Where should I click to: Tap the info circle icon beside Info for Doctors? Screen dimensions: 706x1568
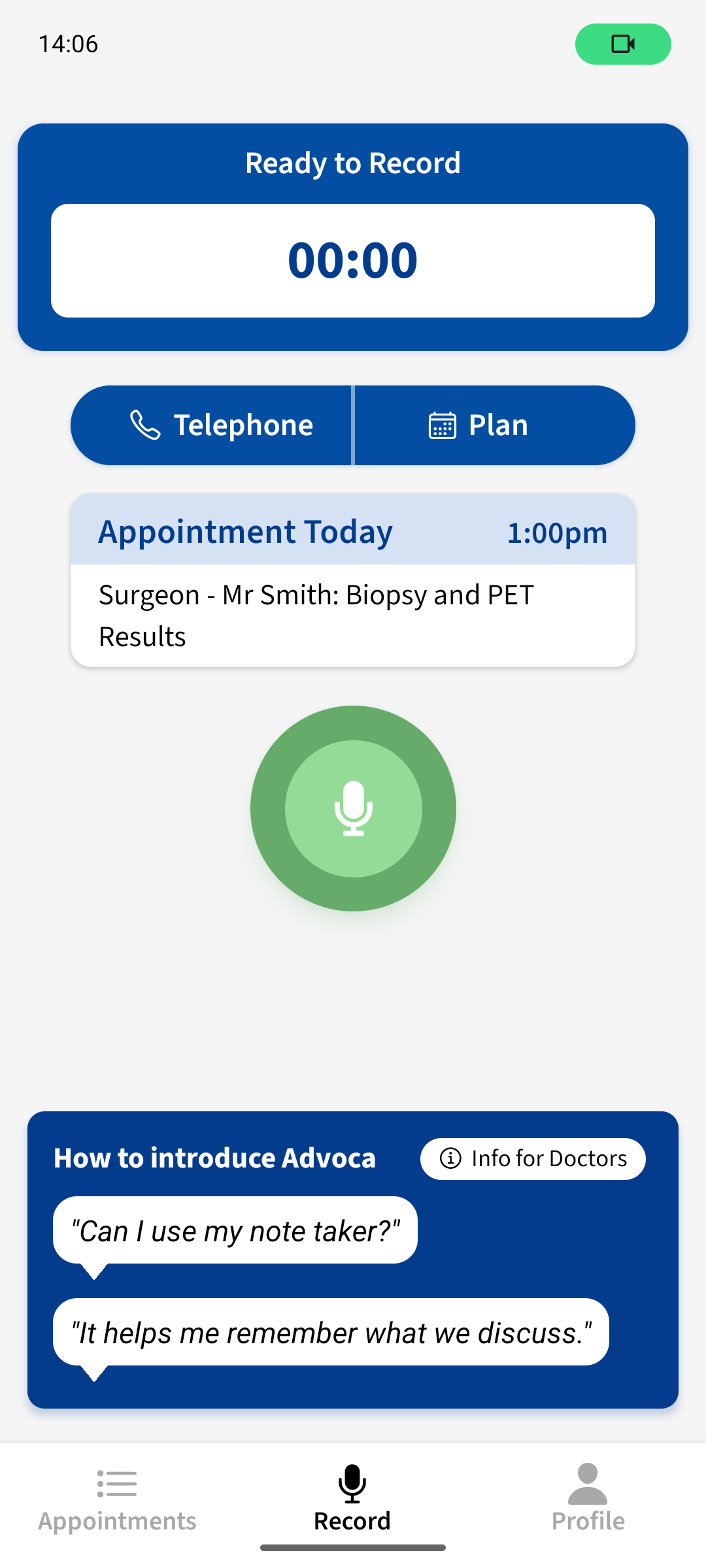click(451, 1158)
